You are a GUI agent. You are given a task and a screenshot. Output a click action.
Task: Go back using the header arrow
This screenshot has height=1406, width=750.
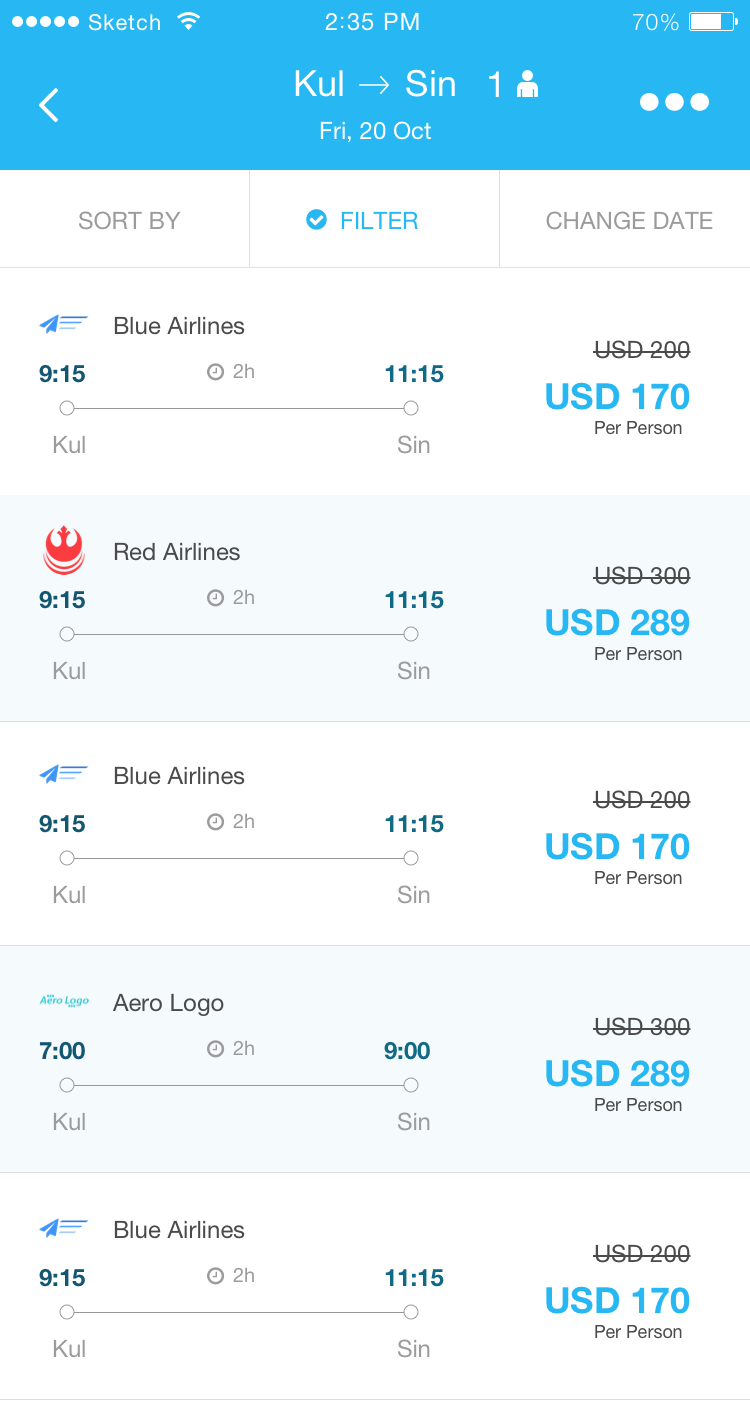(49, 105)
